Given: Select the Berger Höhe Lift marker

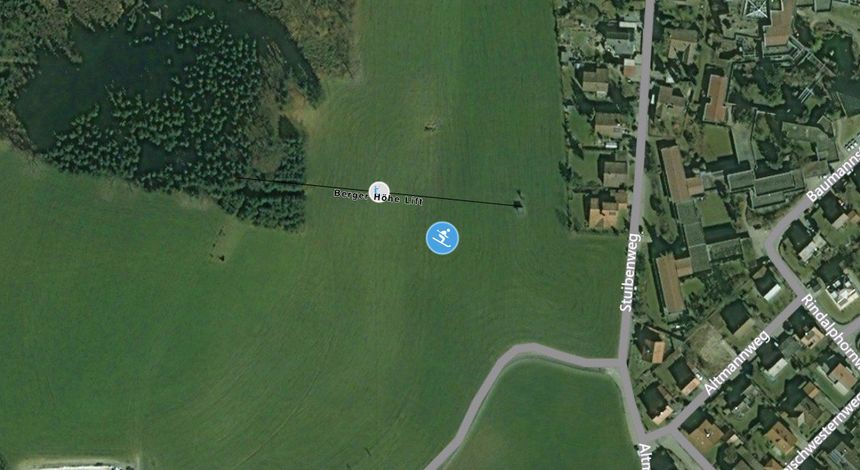Looking at the screenshot, I should (x=378, y=188).
